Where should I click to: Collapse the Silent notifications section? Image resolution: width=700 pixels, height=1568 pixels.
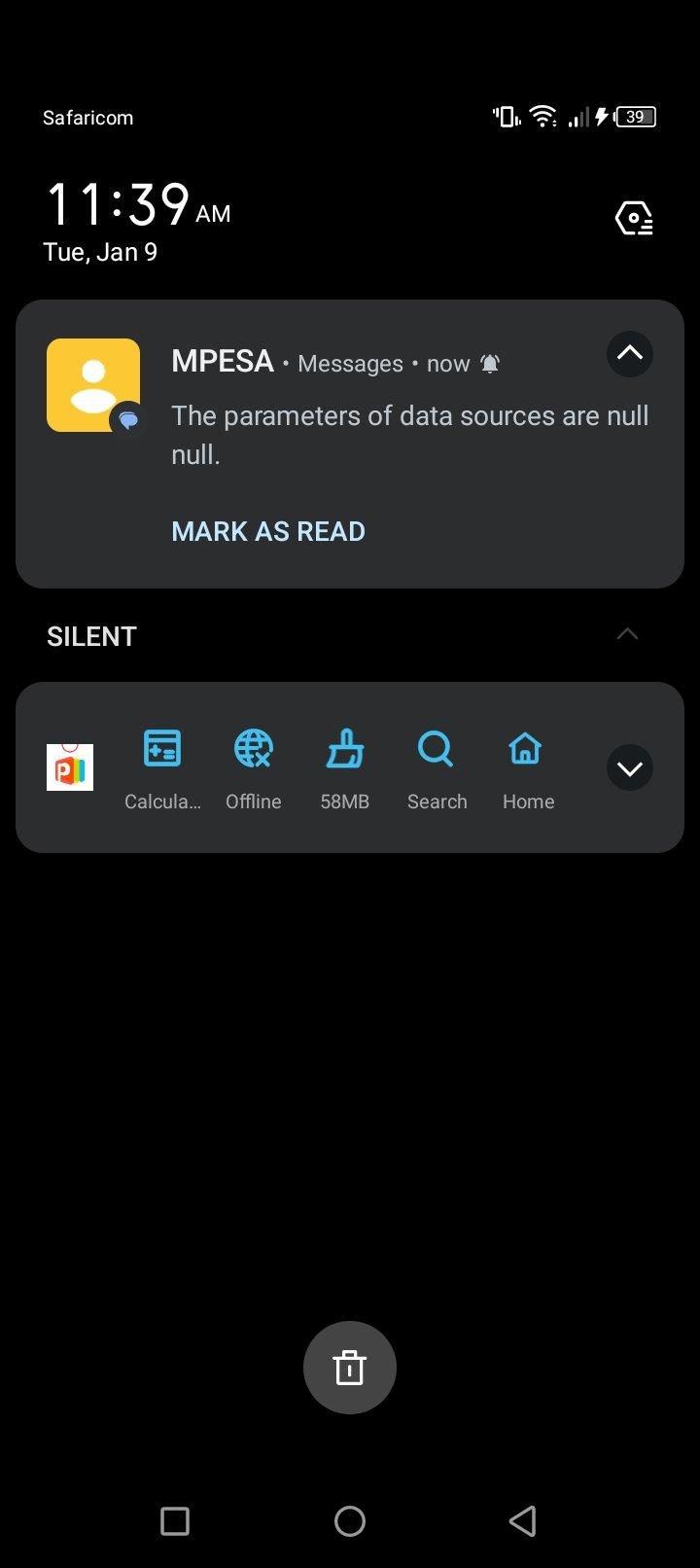[627, 635]
